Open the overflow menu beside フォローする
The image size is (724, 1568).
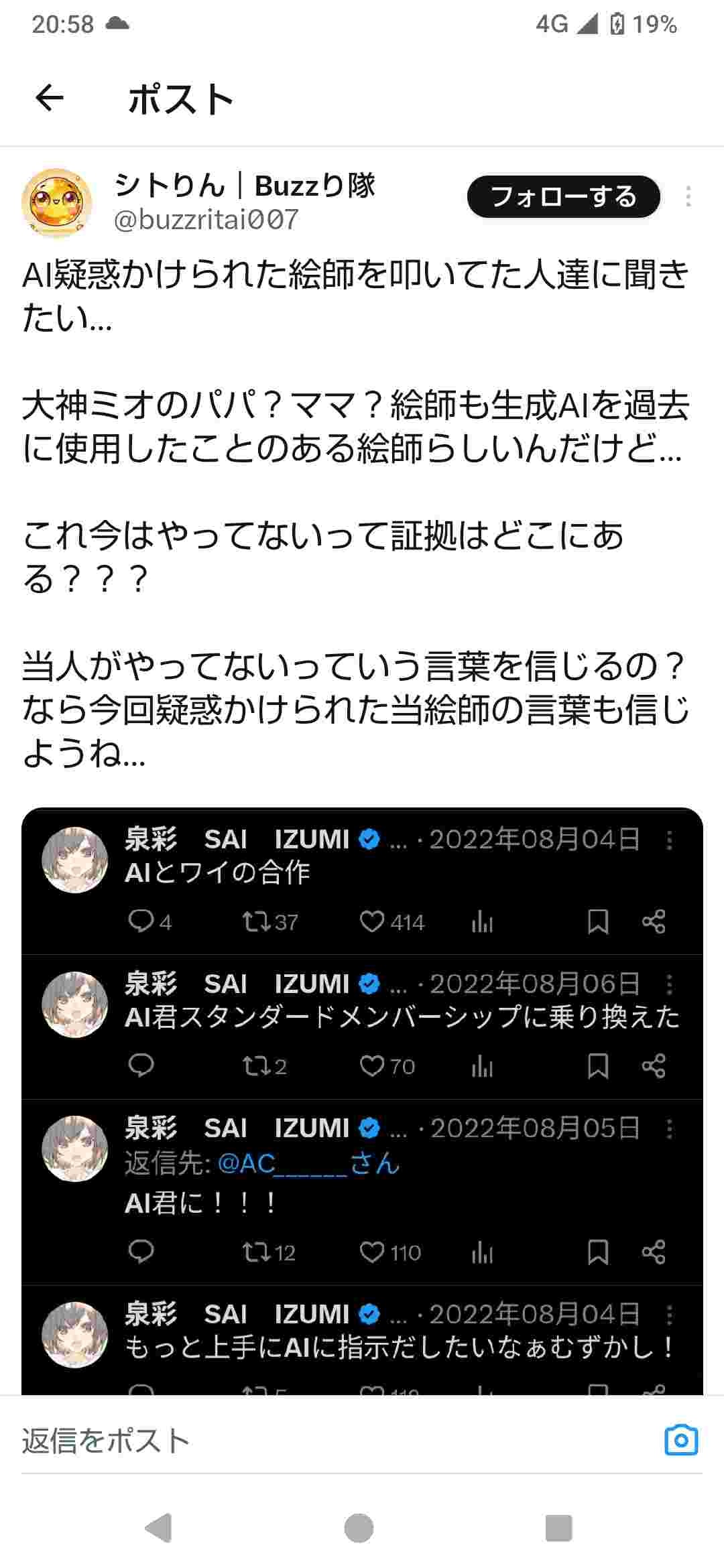pos(688,197)
